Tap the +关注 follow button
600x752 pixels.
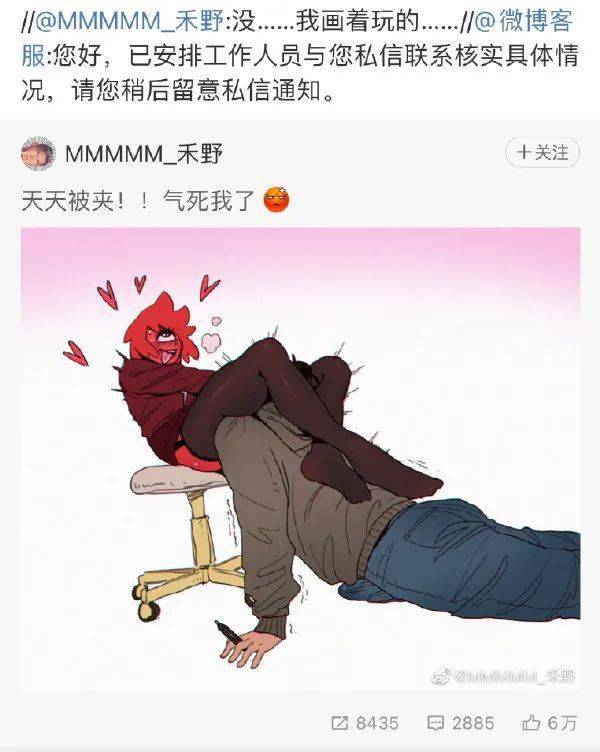coord(543,153)
